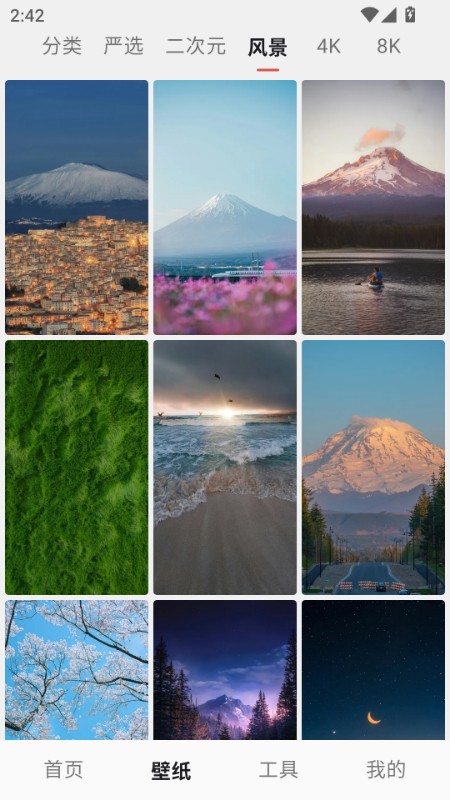
Task: View the purple twilight forest mountain wallpaper
Action: 225,670
